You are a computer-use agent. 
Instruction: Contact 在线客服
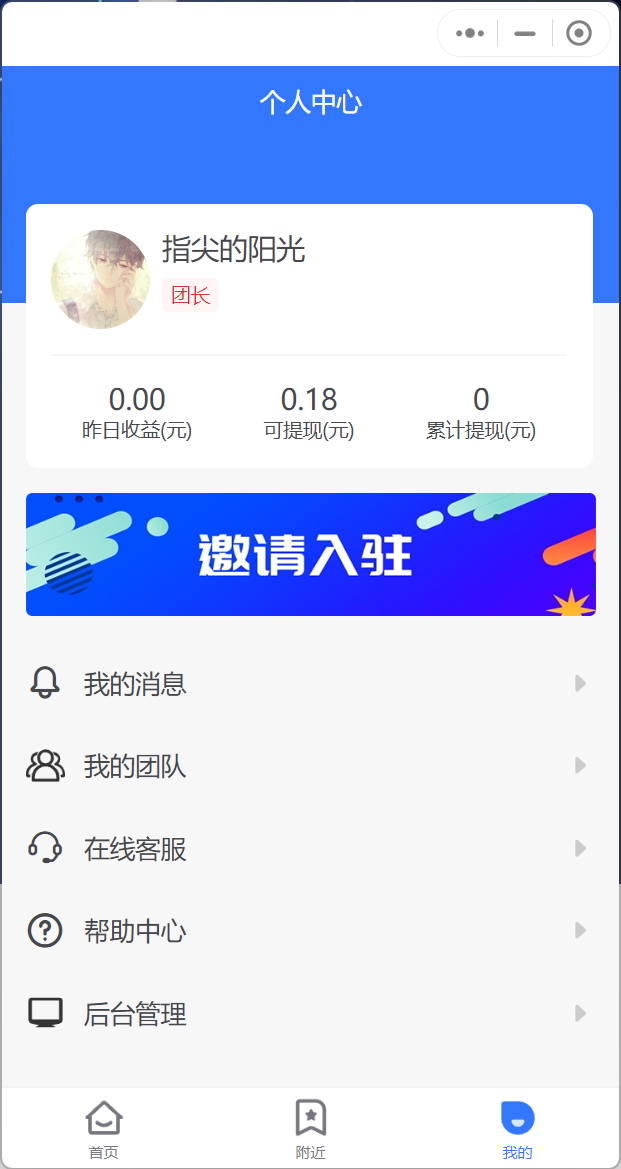point(310,849)
